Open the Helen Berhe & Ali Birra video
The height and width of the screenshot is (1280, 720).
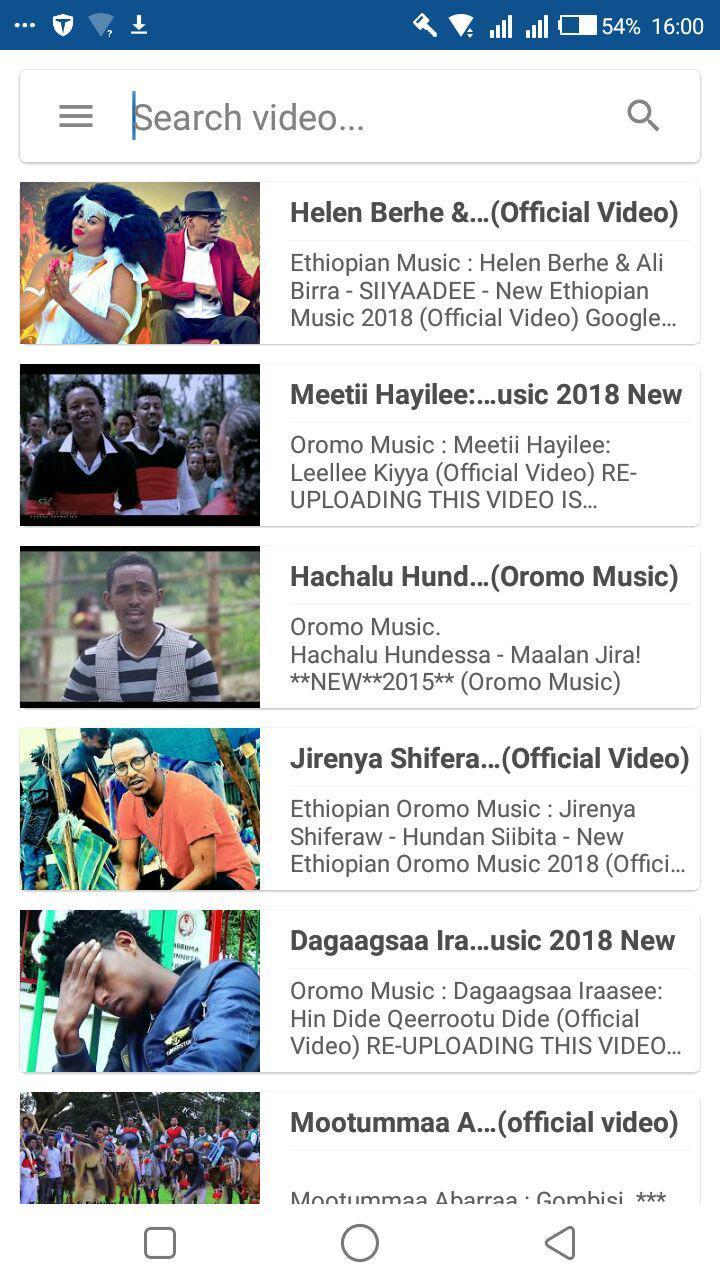[x=360, y=263]
